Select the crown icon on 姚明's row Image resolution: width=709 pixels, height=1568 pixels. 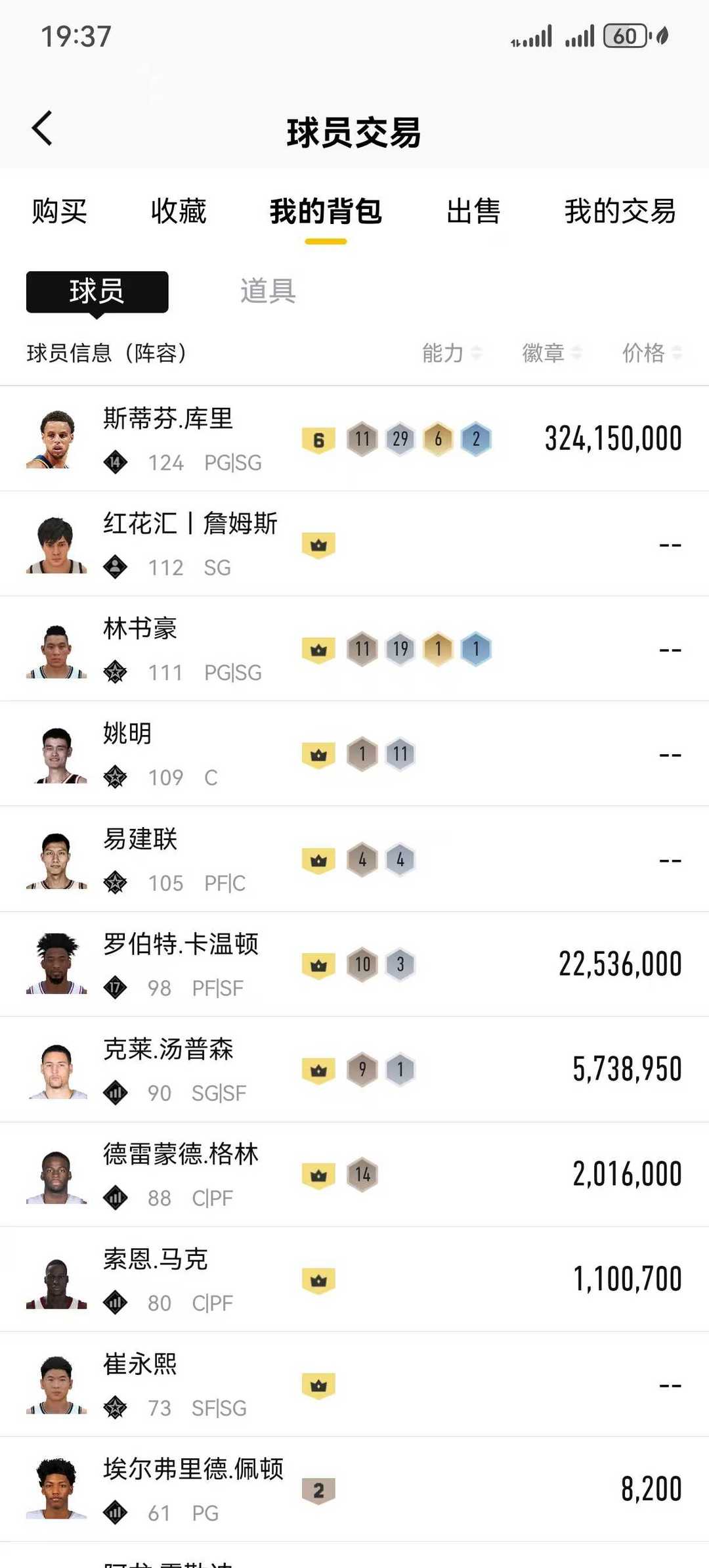pos(318,754)
